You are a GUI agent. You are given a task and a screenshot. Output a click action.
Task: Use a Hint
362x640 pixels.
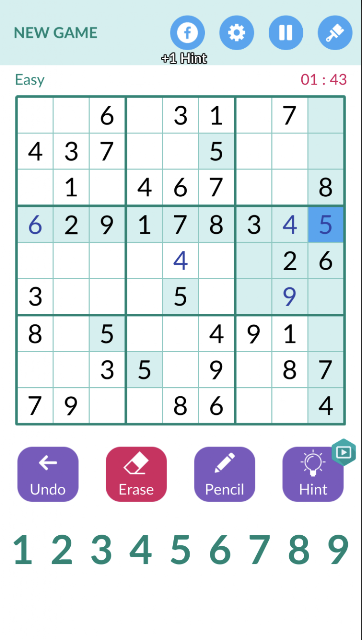pyautogui.click(x=313, y=474)
